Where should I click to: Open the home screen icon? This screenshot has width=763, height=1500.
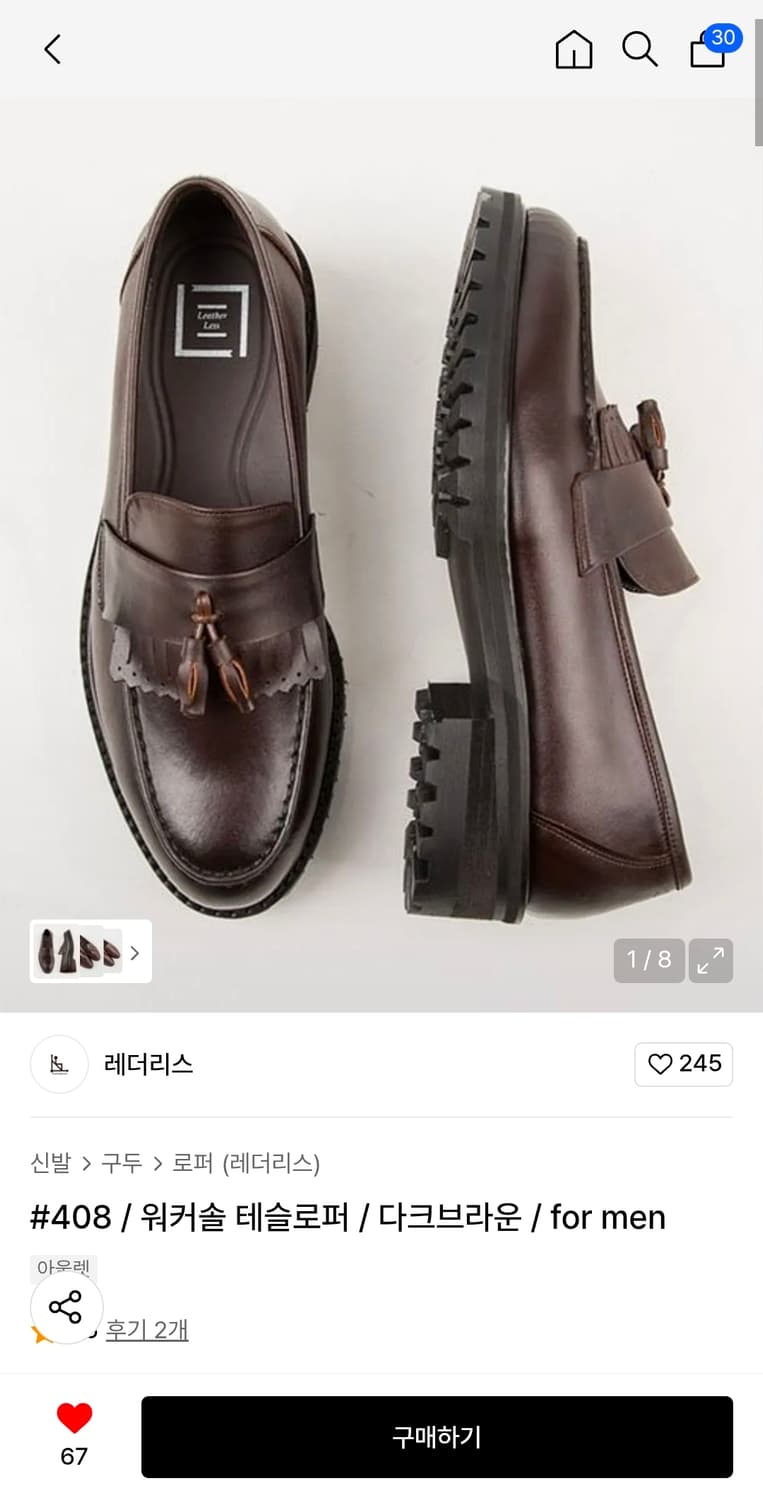point(573,49)
